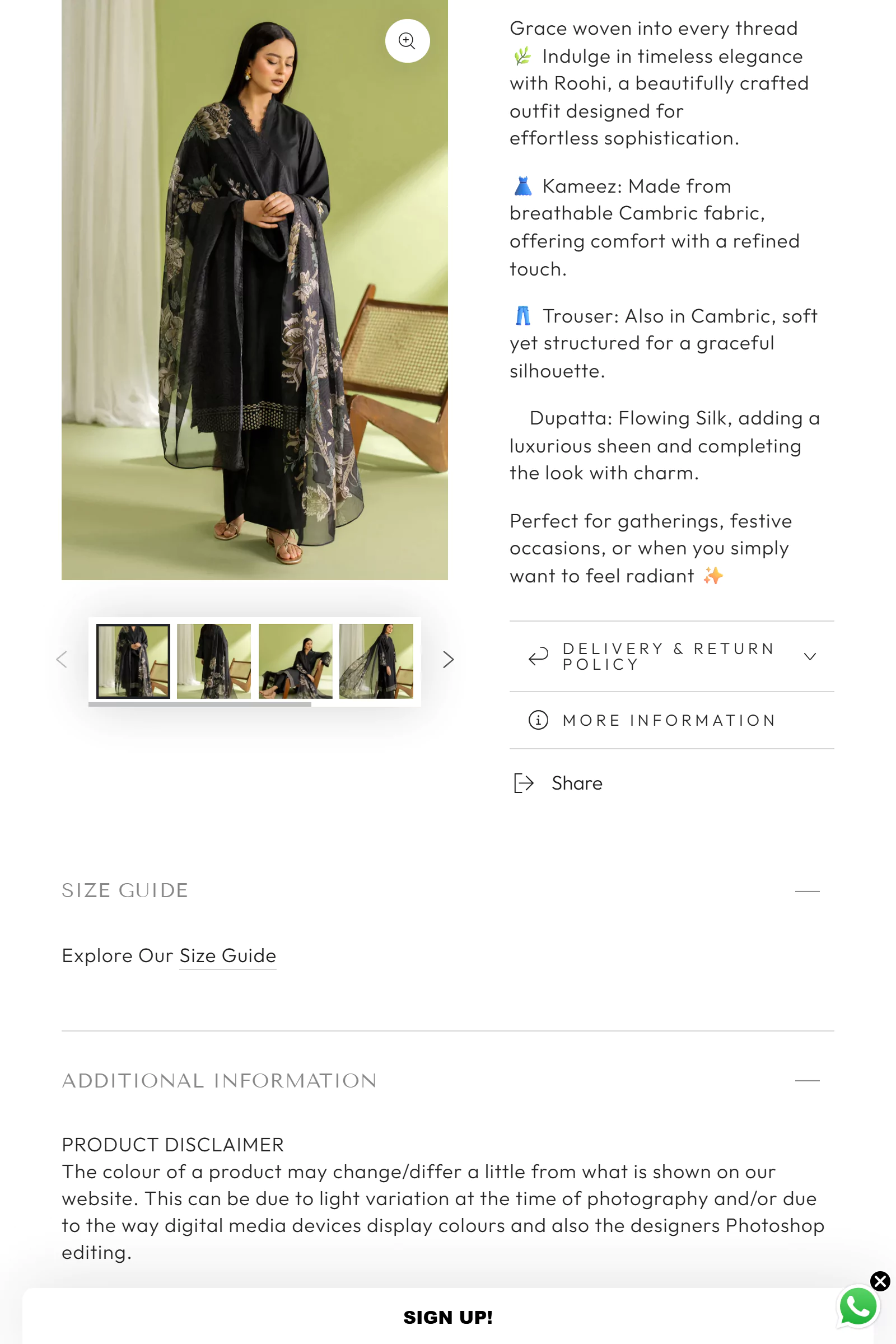Select the seated model thumbnail

[295, 661]
